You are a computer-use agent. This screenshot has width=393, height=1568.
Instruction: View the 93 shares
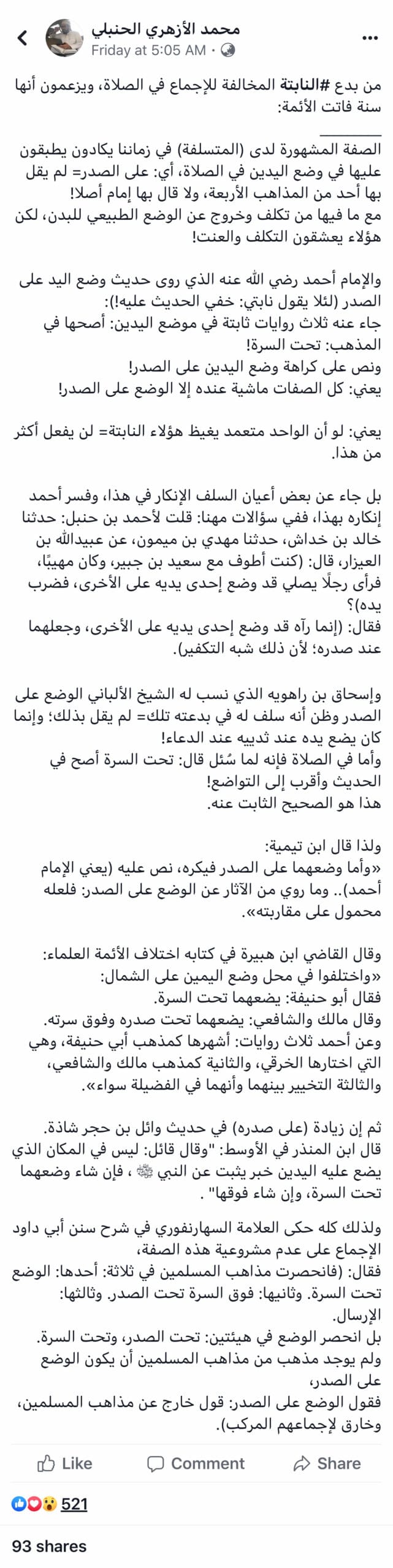pos(49,1545)
